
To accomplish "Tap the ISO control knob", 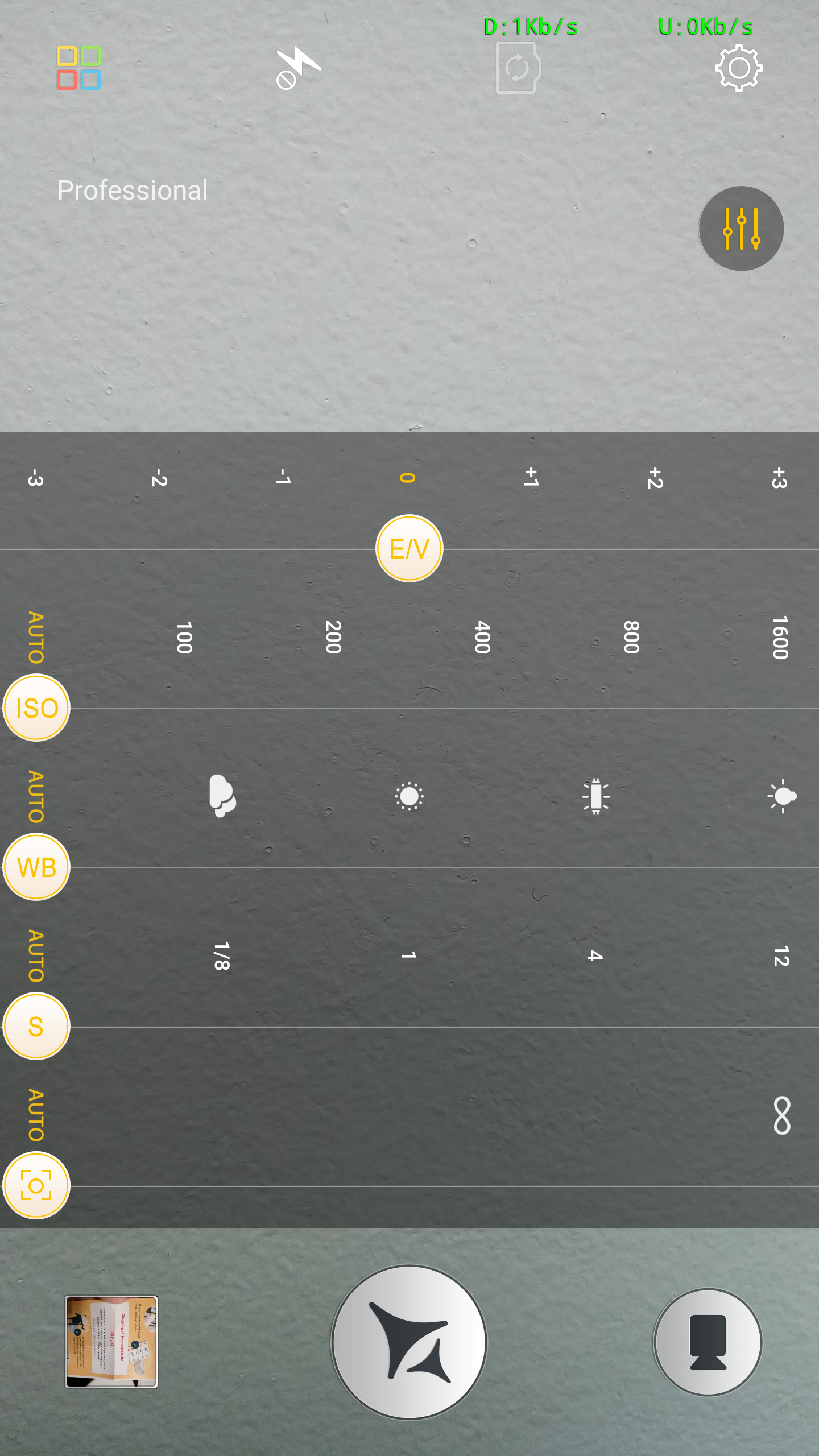I will point(37,708).
